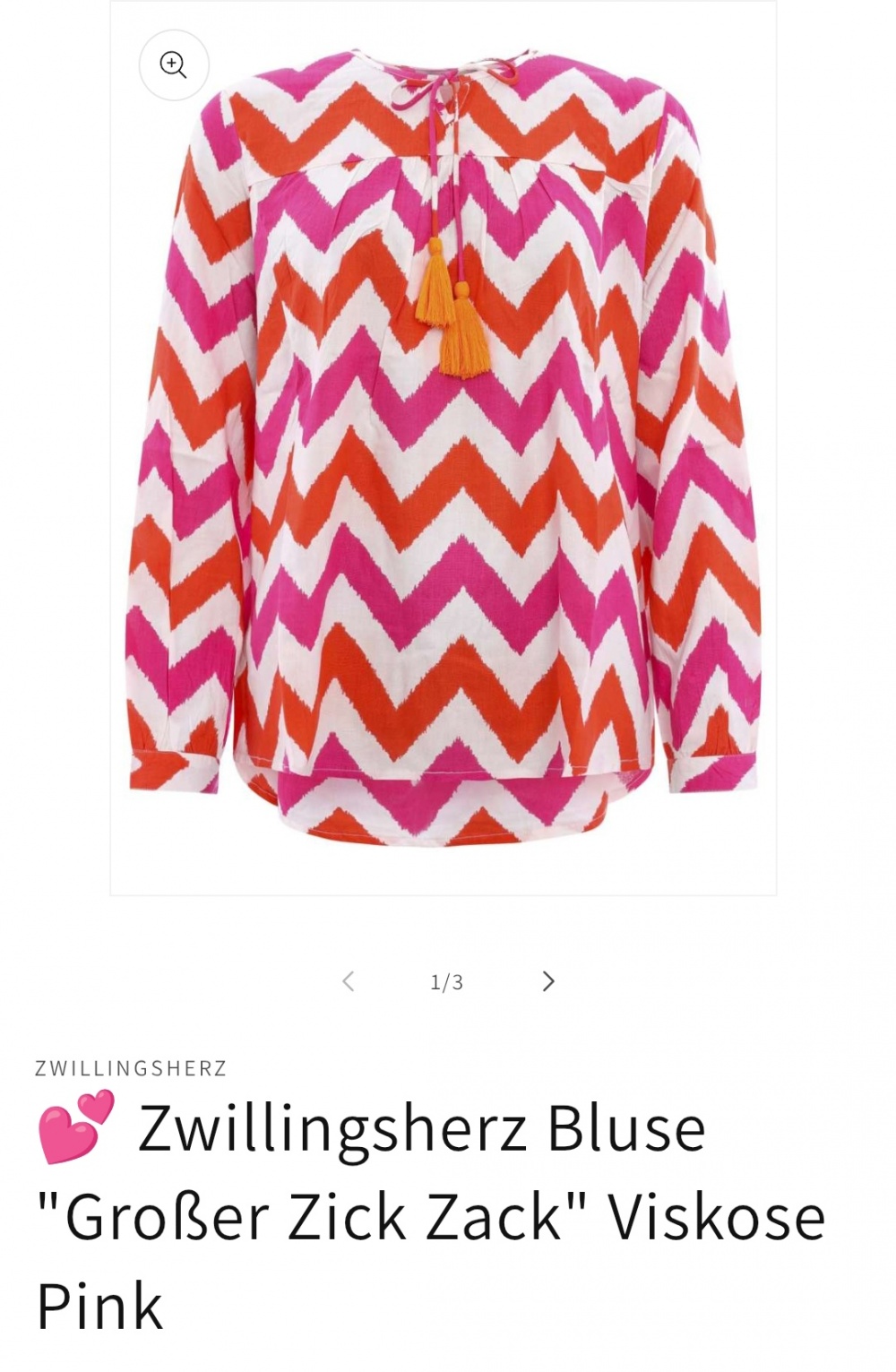The height and width of the screenshot is (1372, 896).
Task: Go to the next product image
Action: pos(548,981)
